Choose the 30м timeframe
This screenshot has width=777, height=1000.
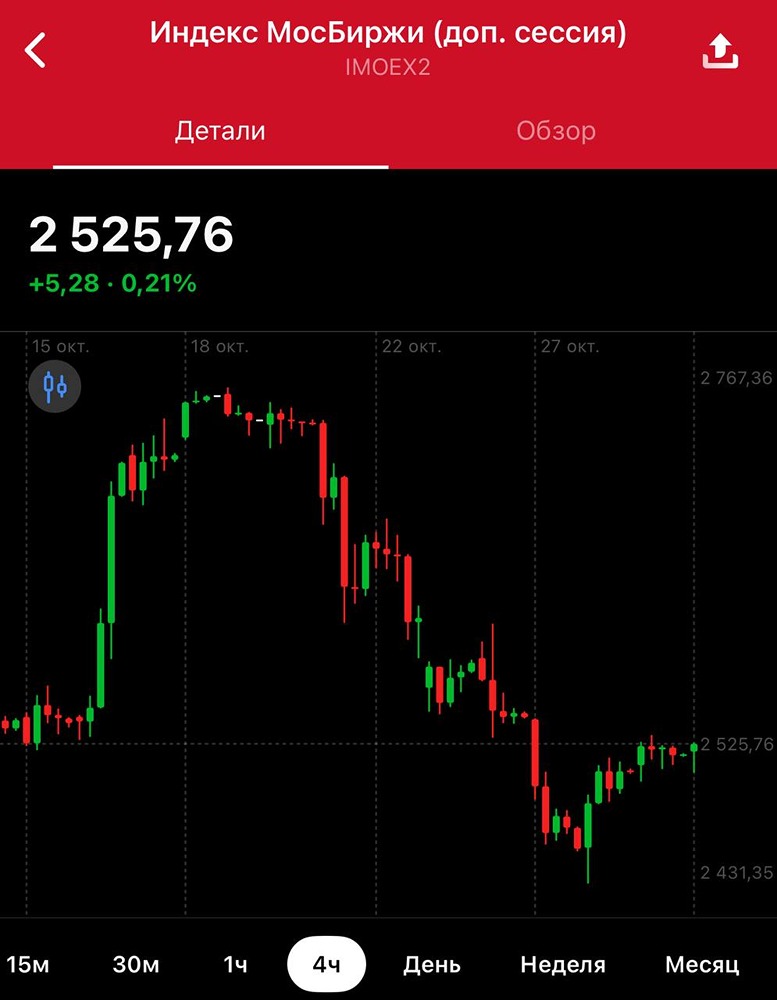coord(136,965)
